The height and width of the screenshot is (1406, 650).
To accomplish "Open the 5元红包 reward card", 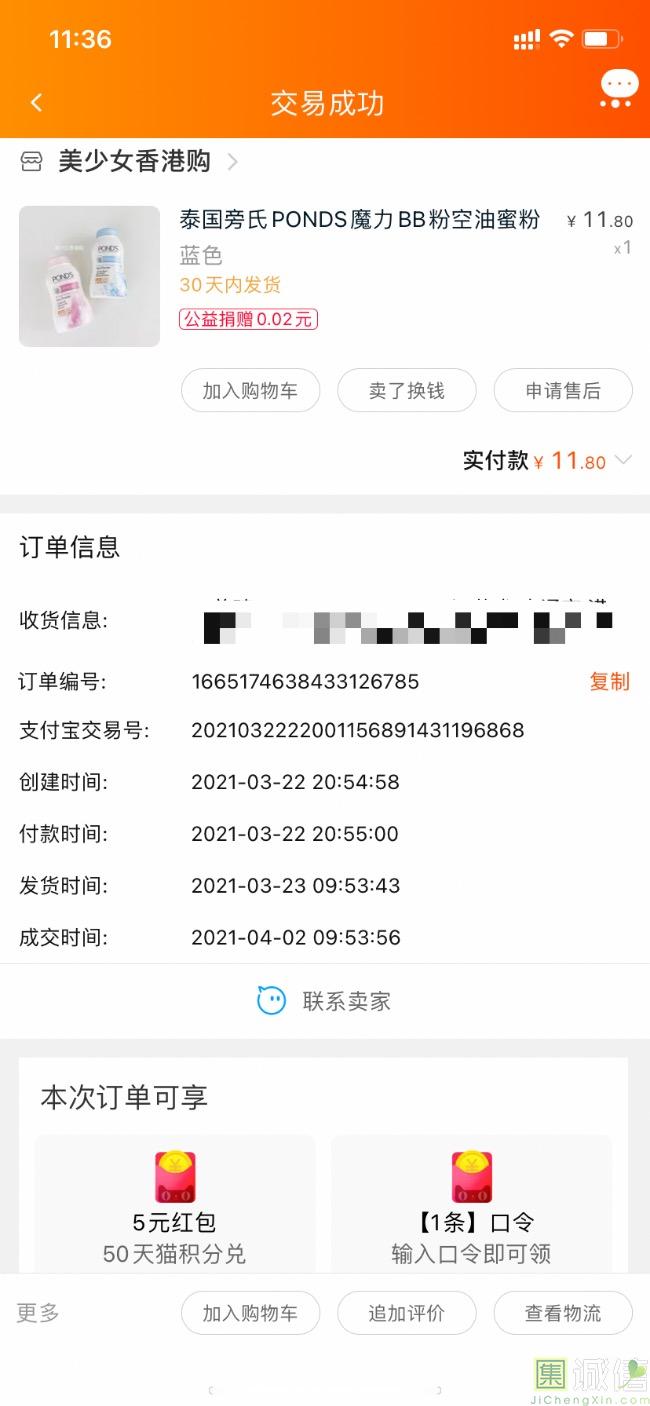I will 175,1205.
